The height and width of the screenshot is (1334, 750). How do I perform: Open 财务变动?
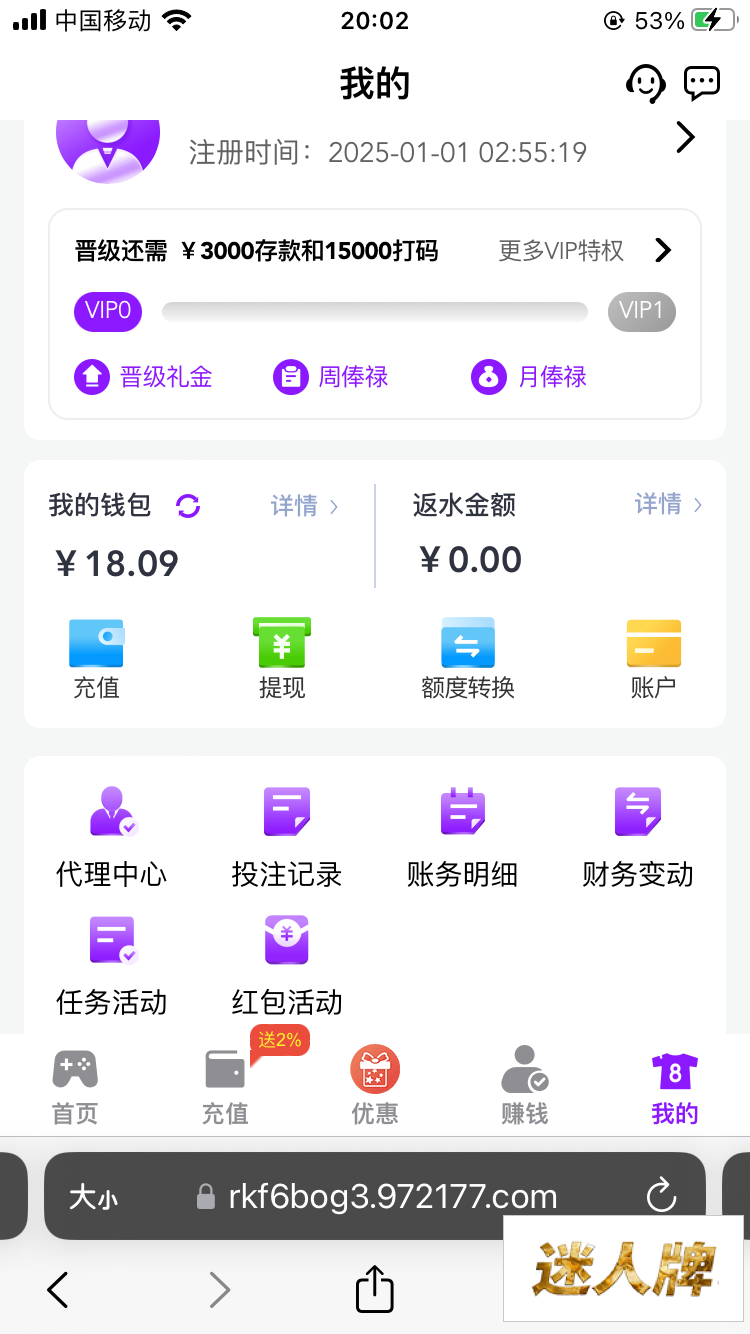point(638,838)
